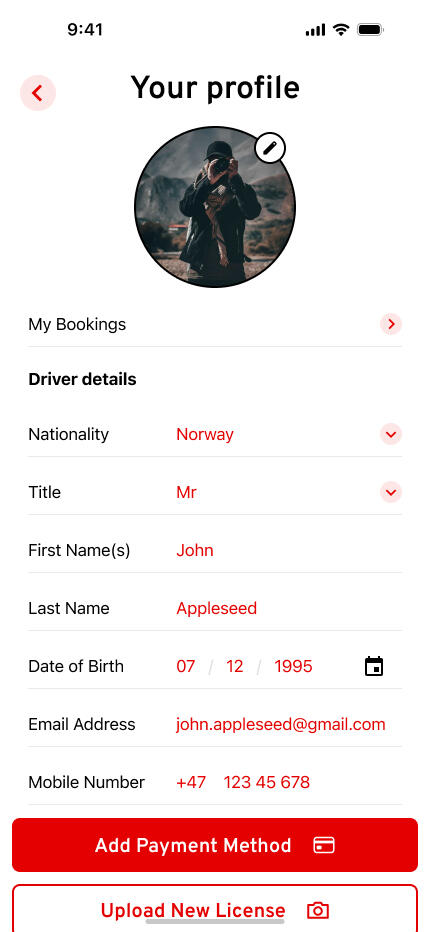Expand the Title dropdown
Screen dimensions: 430x932
(391, 492)
